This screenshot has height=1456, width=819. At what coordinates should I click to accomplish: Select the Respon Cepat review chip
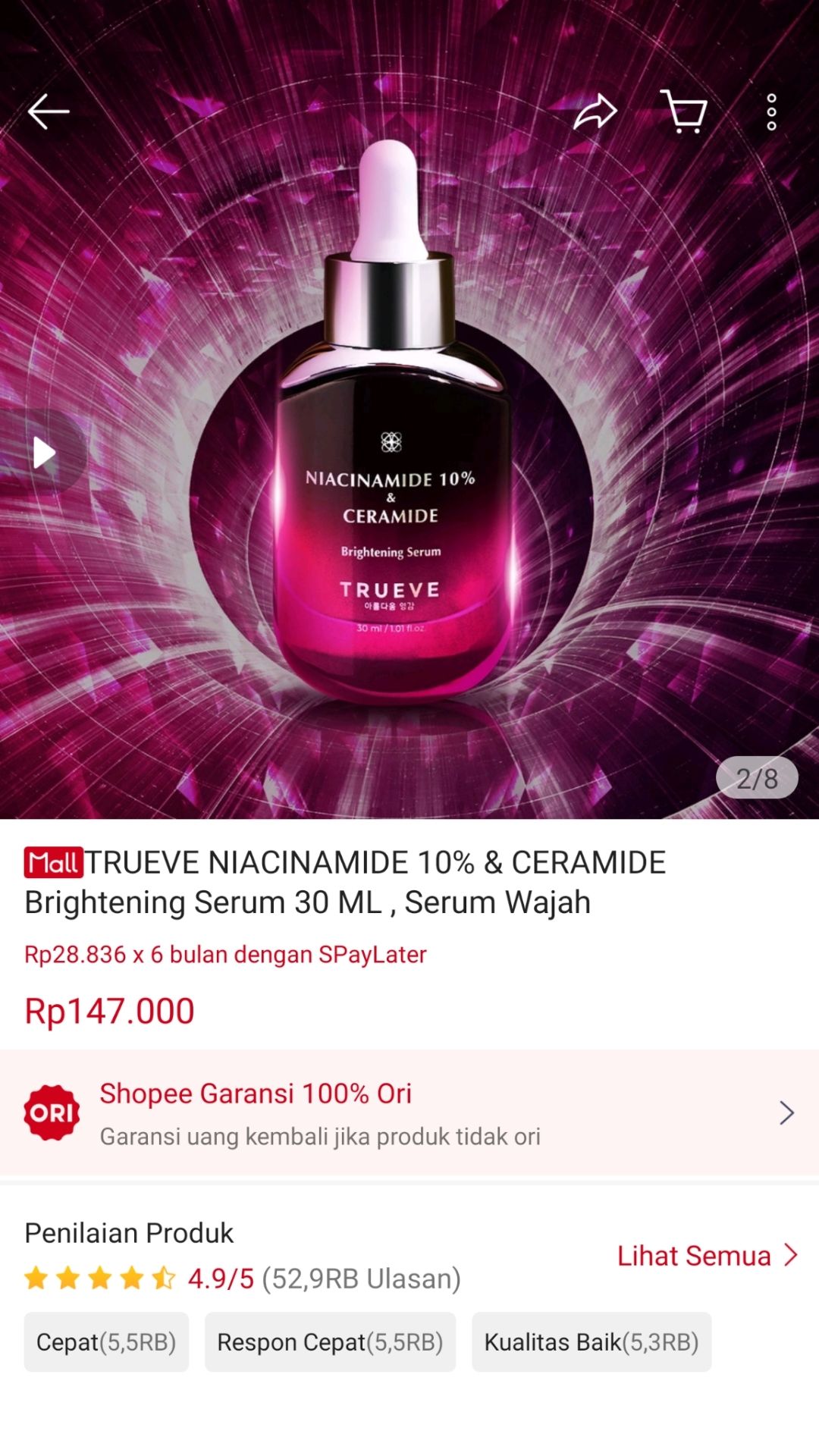point(330,1342)
